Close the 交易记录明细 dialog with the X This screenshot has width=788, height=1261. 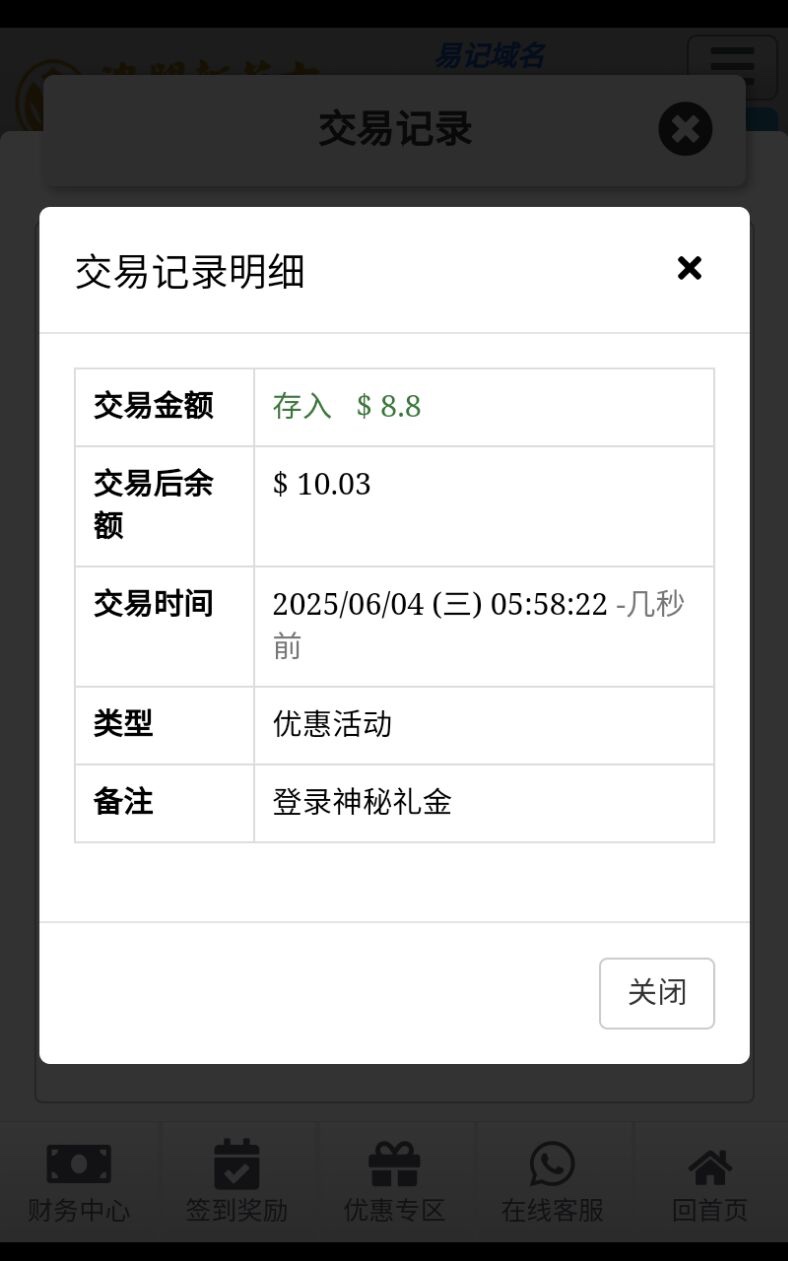click(689, 268)
